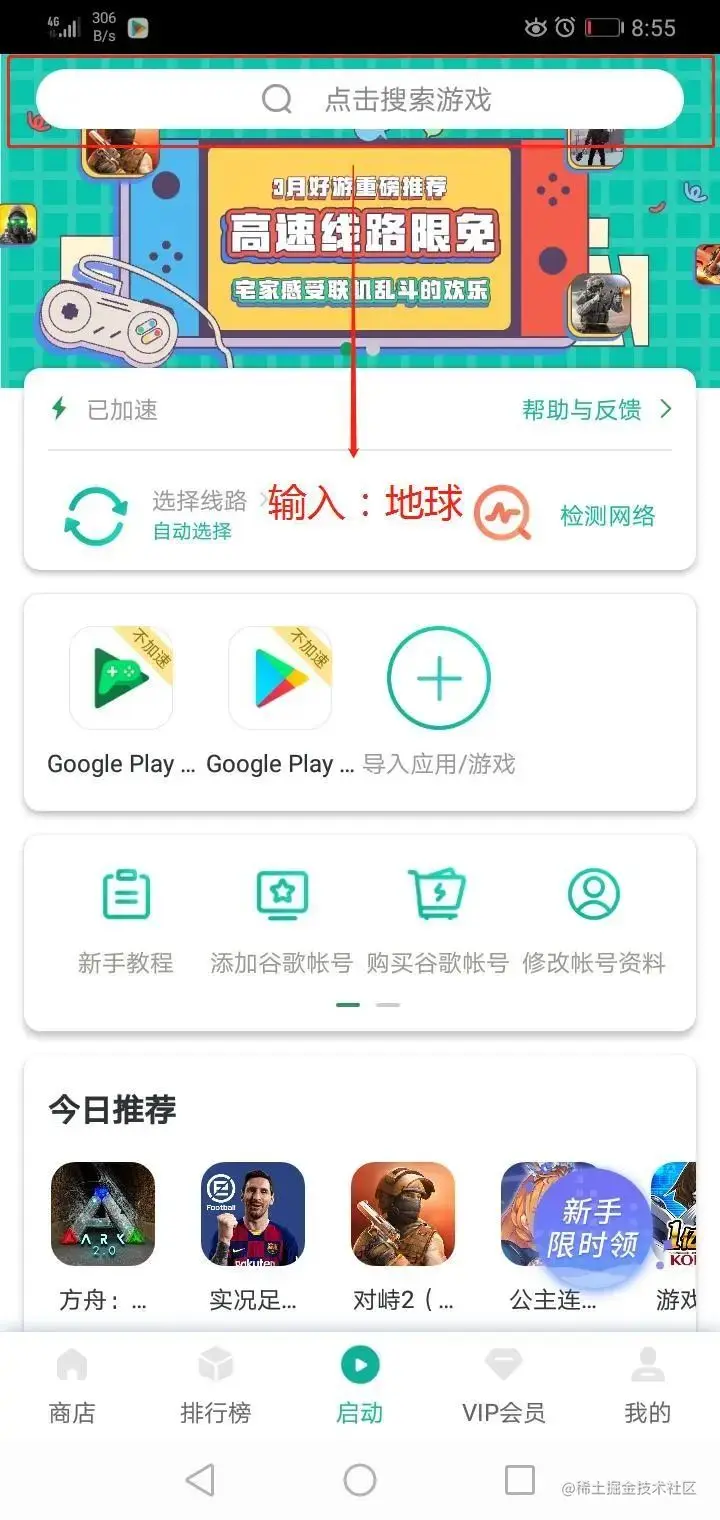Open the 实况足球 game tile
Viewport: 720px width, 1520px height.
[252, 1214]
